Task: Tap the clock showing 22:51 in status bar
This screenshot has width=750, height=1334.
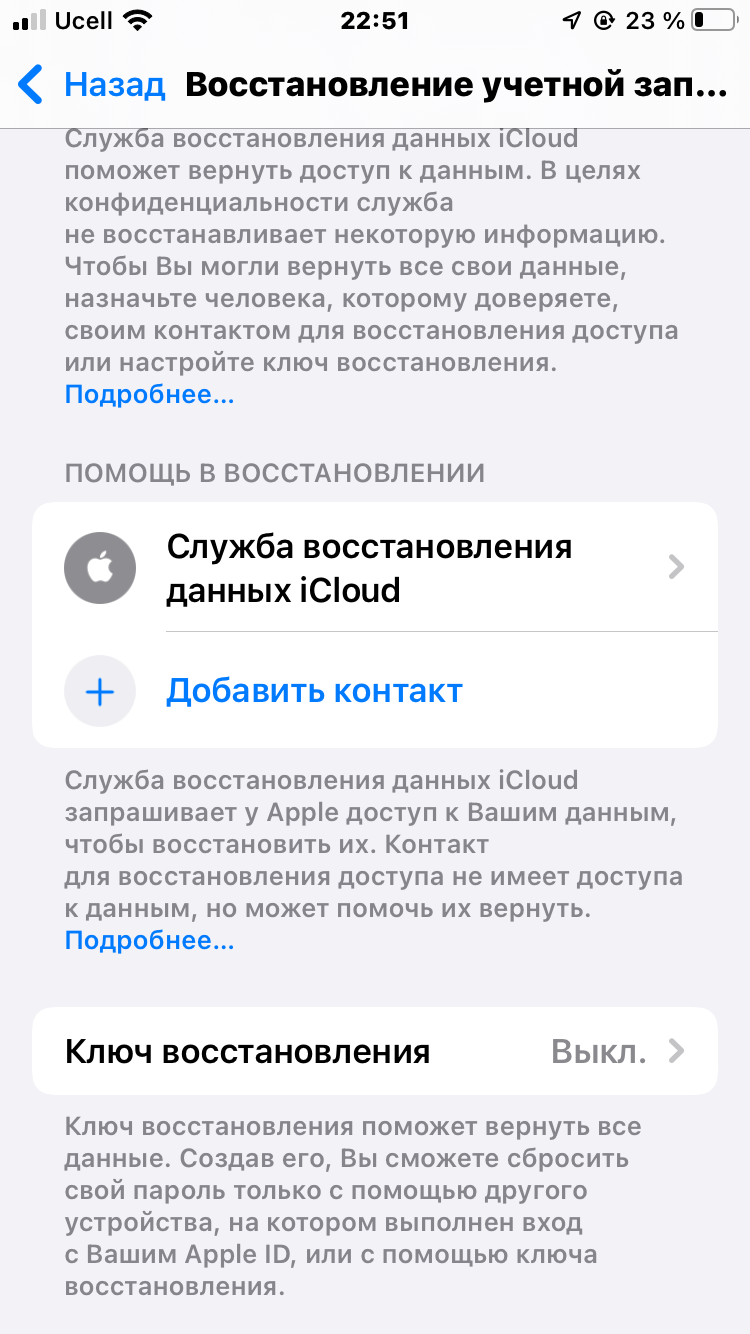Action: click(375, 20)
